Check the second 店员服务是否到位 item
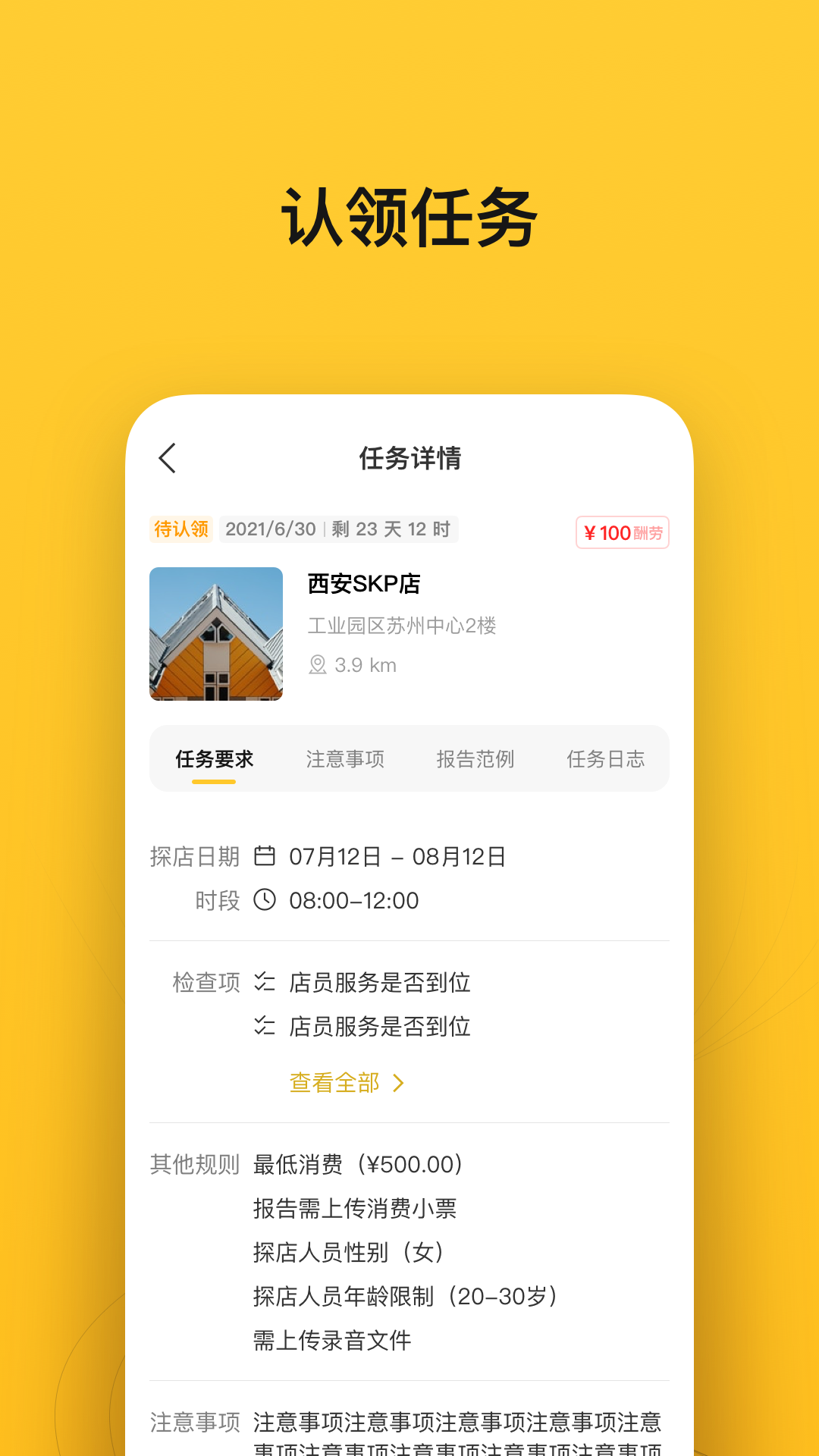Viewport: 819px width, 1456px height. [x=379, y=1028]
